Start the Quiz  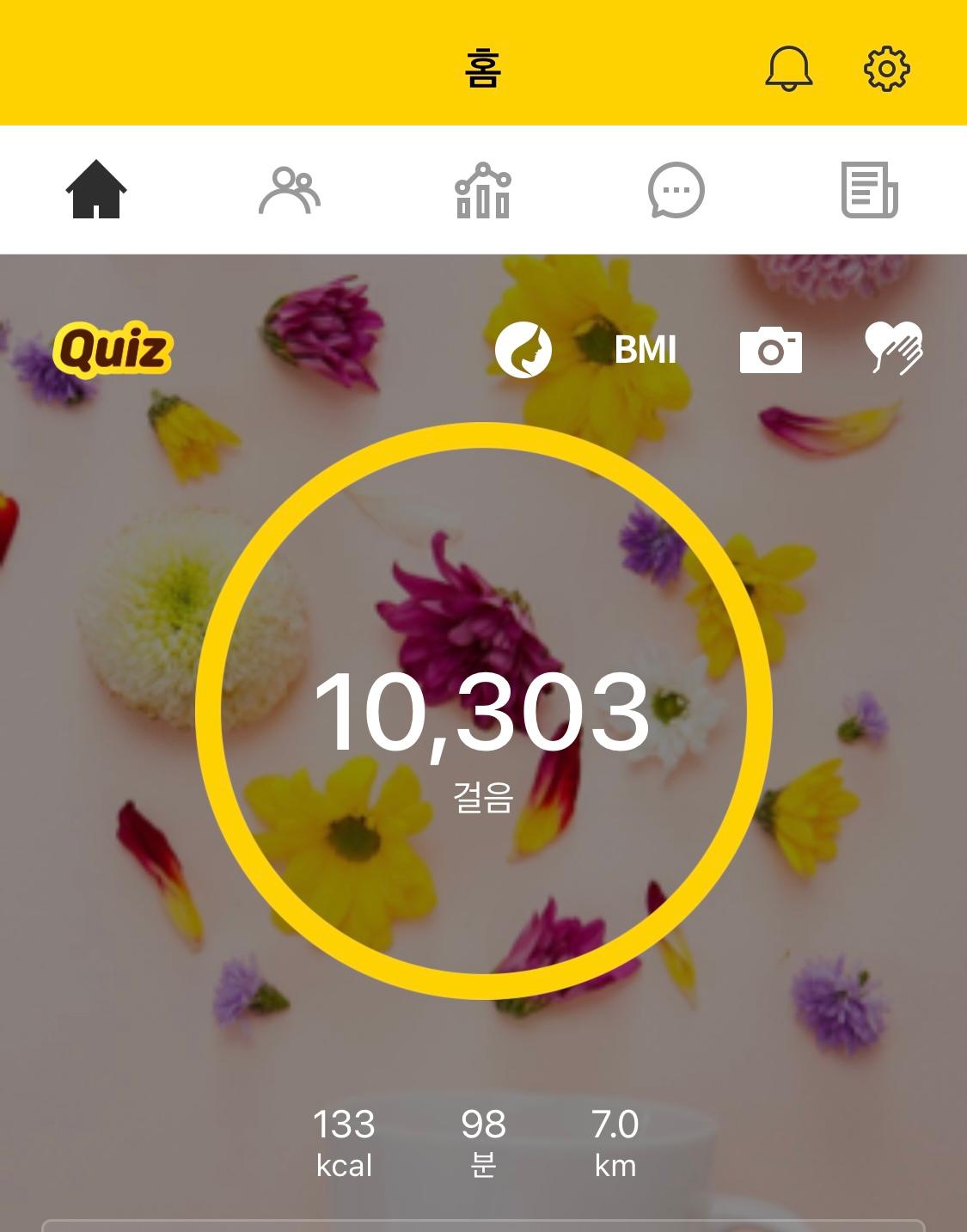(113, 349)
